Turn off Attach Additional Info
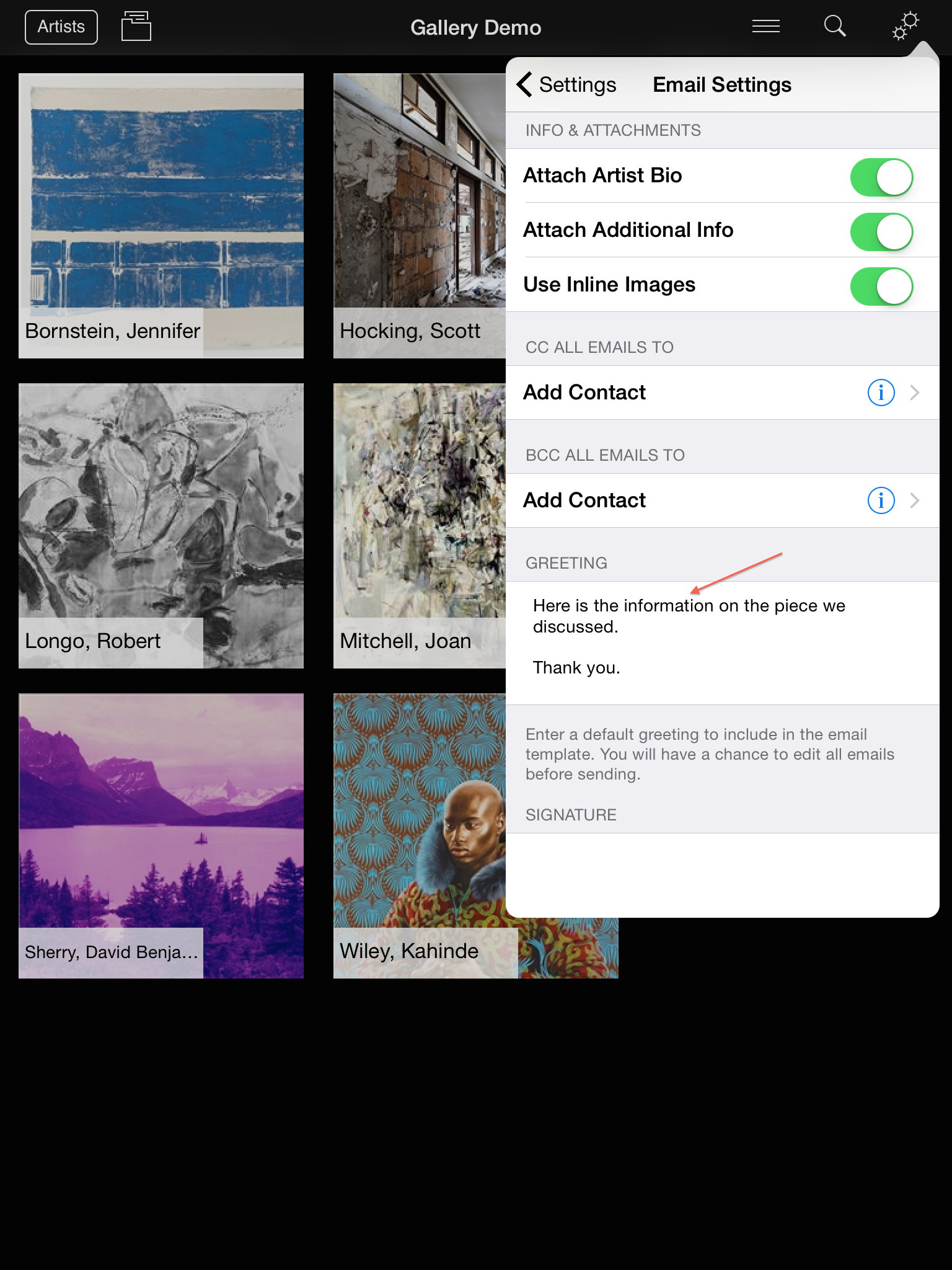952x1270 pixels. (881, 232)
